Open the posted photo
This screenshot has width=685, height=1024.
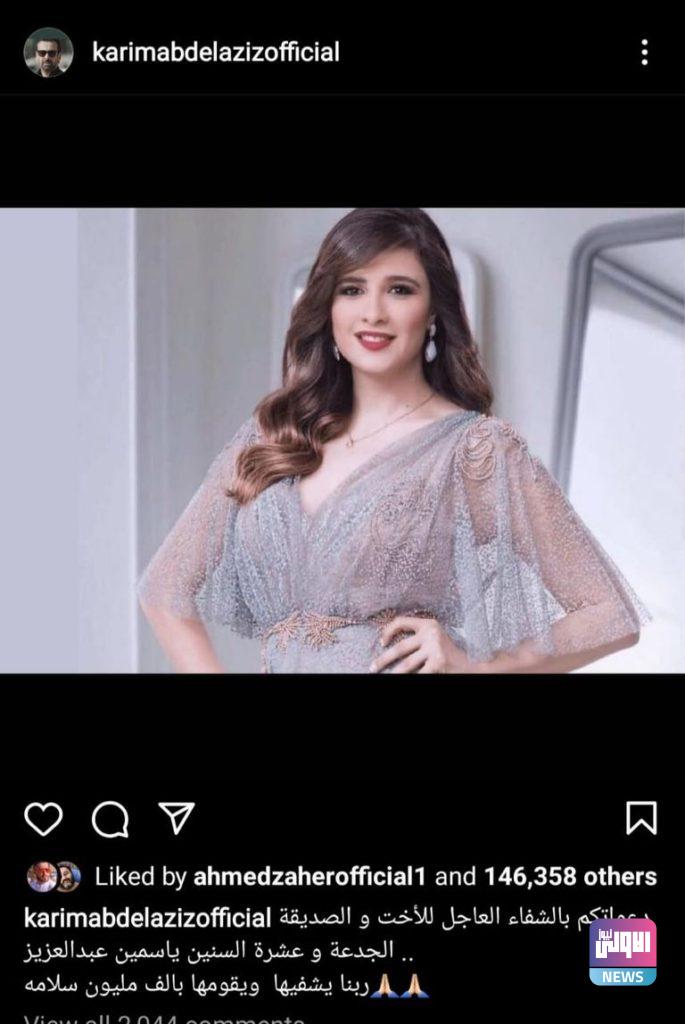[x=342, y=440]
